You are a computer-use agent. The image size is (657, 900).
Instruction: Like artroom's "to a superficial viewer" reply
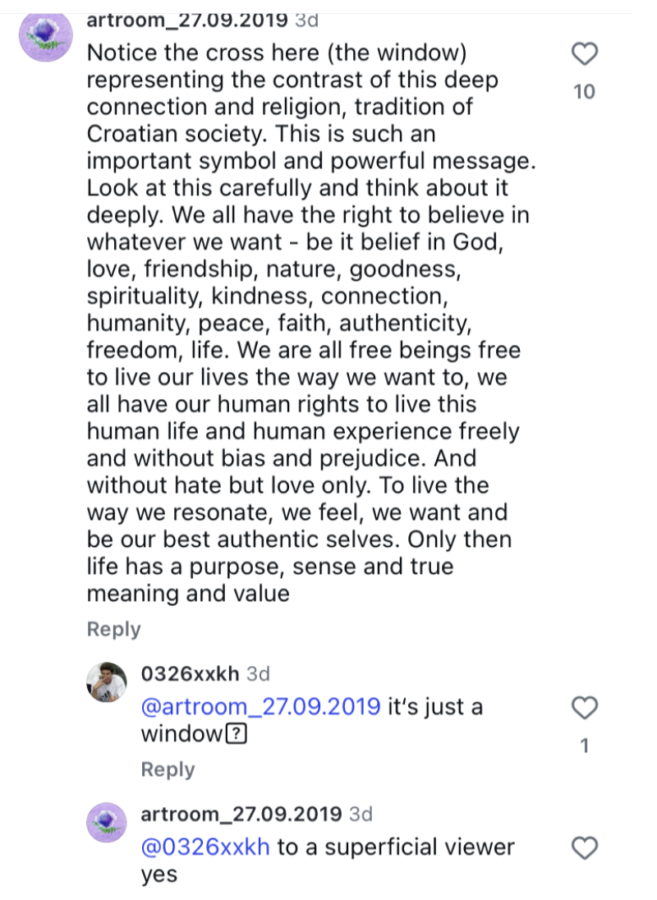584,848
